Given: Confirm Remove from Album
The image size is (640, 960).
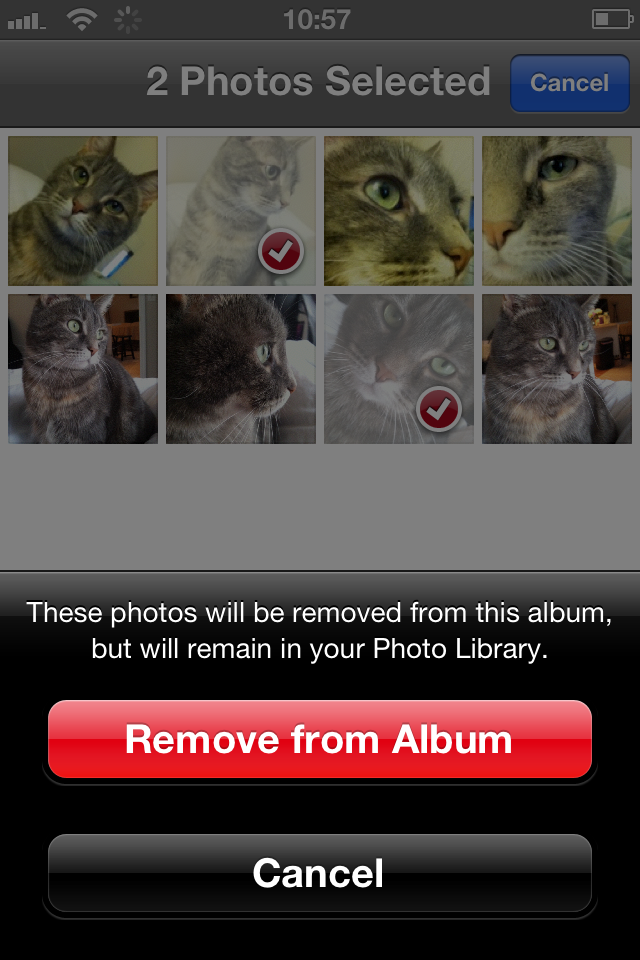Looking at the screenshot, I should click(320, 740).
